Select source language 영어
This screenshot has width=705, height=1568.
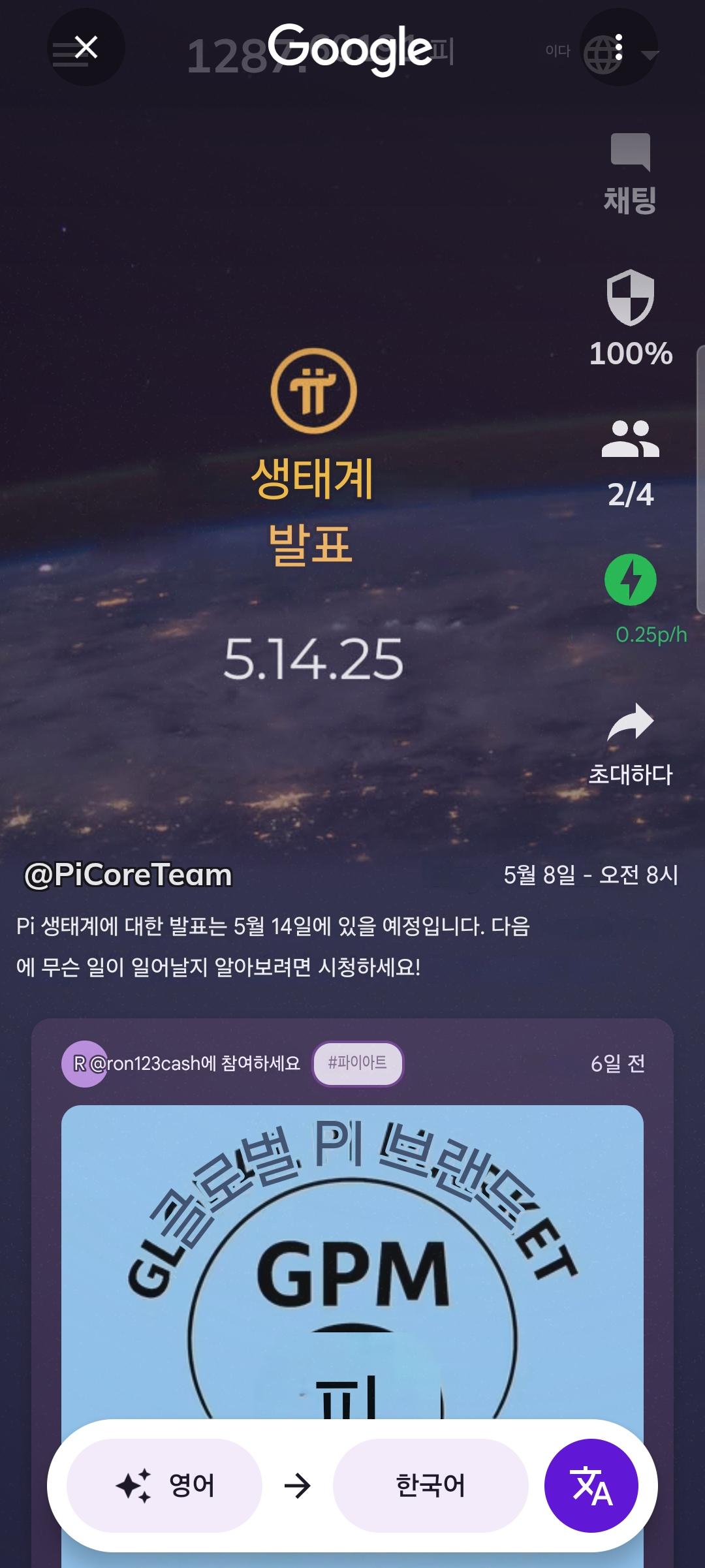coord(164,1485)
